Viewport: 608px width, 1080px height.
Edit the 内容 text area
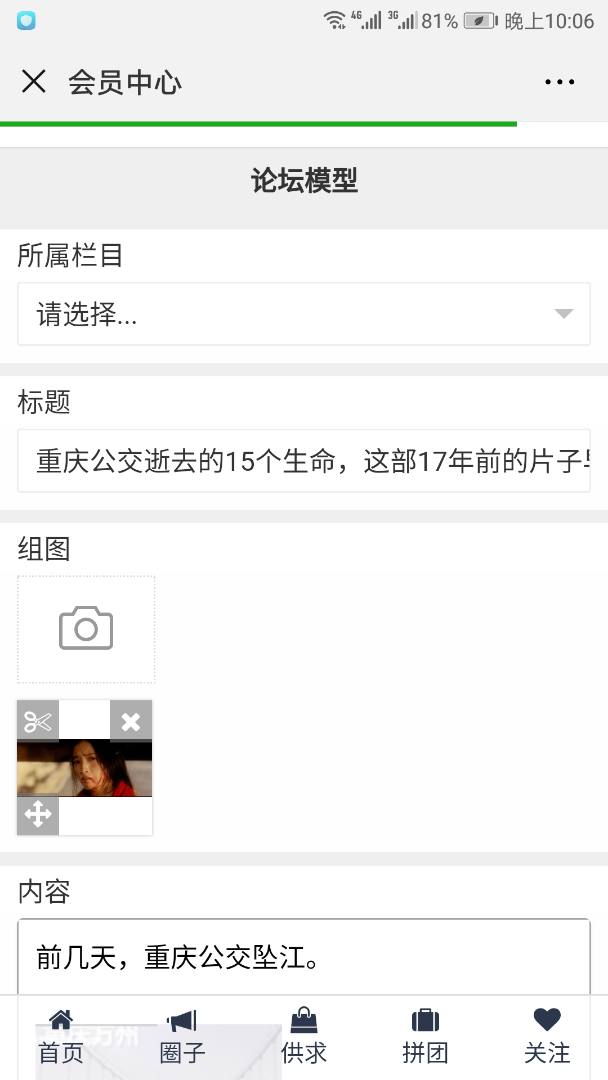(x=303, y=957)
